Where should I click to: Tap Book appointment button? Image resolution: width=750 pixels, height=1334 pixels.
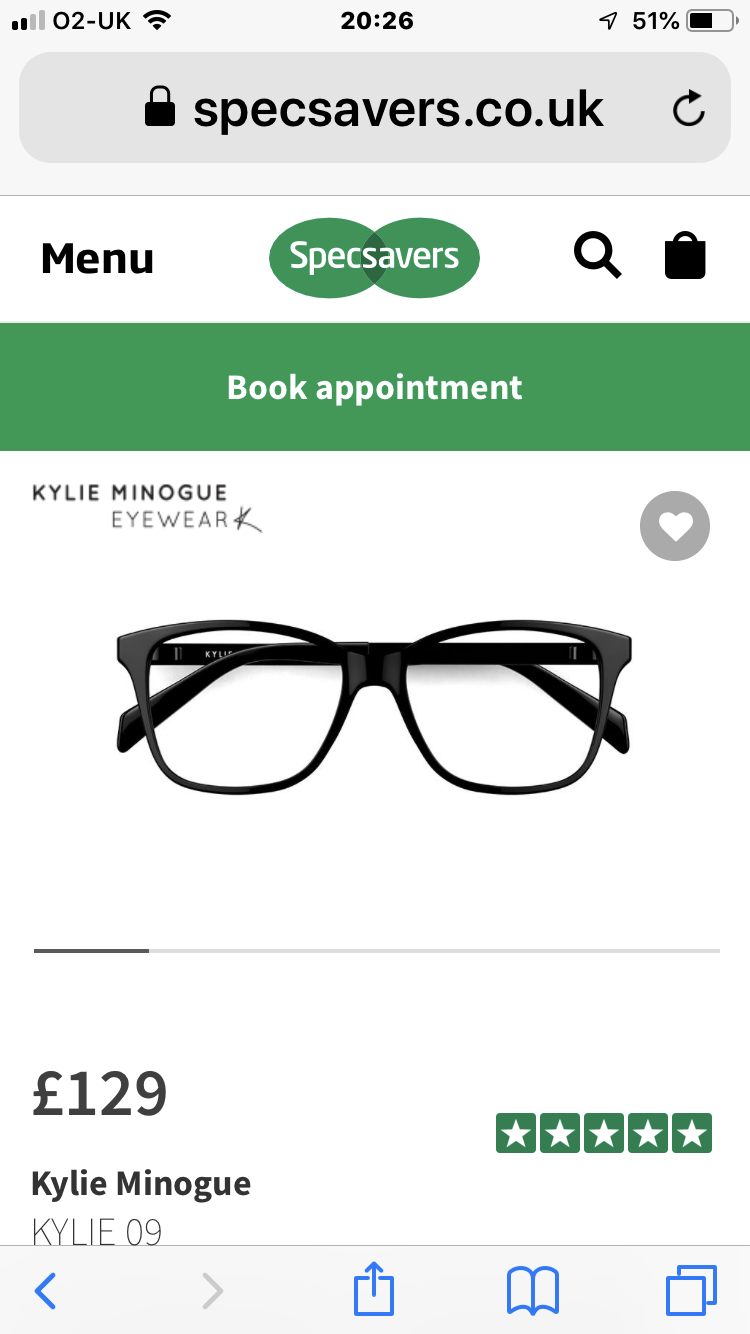coord(375,387)
